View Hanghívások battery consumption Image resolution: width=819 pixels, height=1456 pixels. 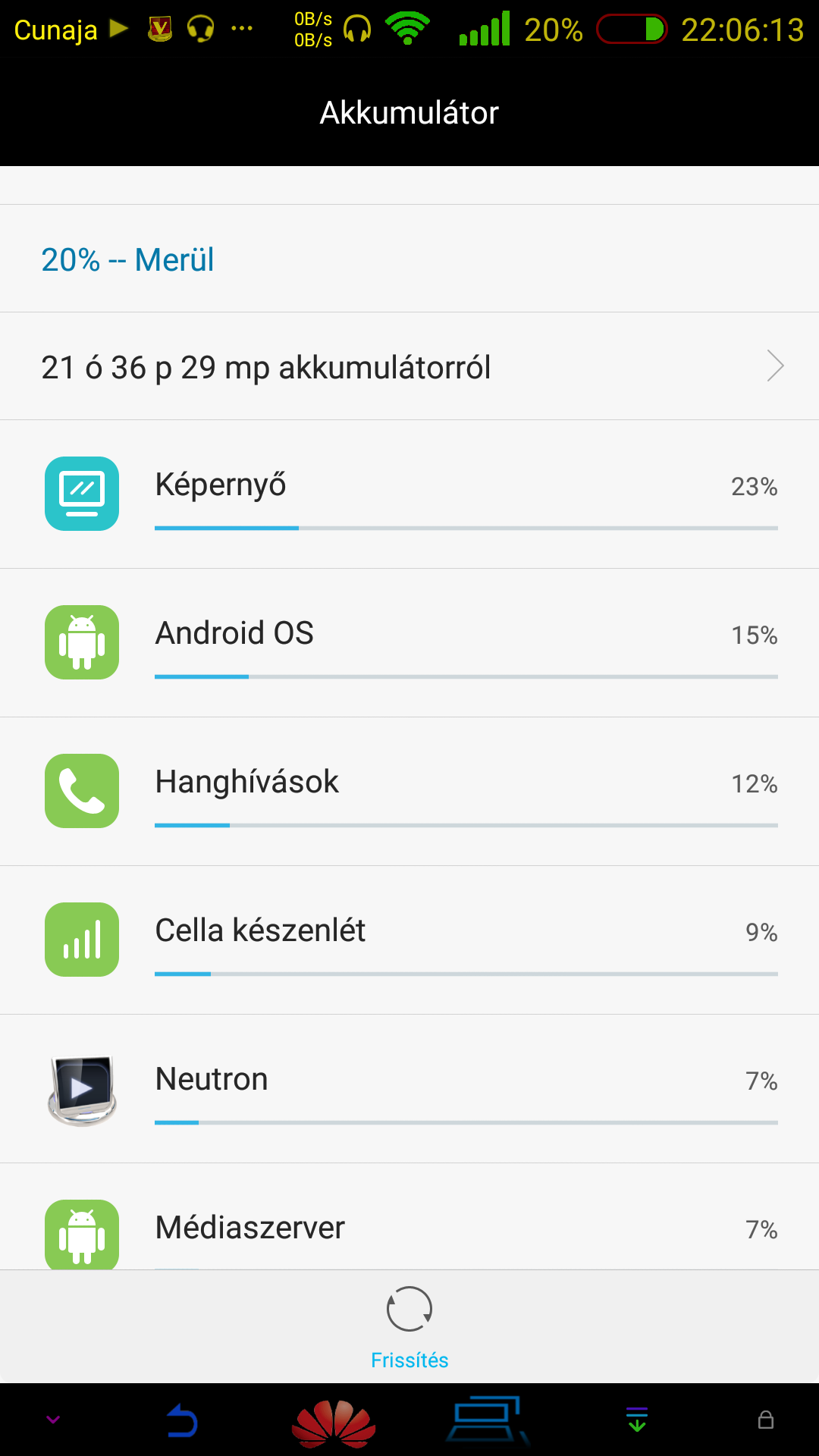click(x=409, y=792)
